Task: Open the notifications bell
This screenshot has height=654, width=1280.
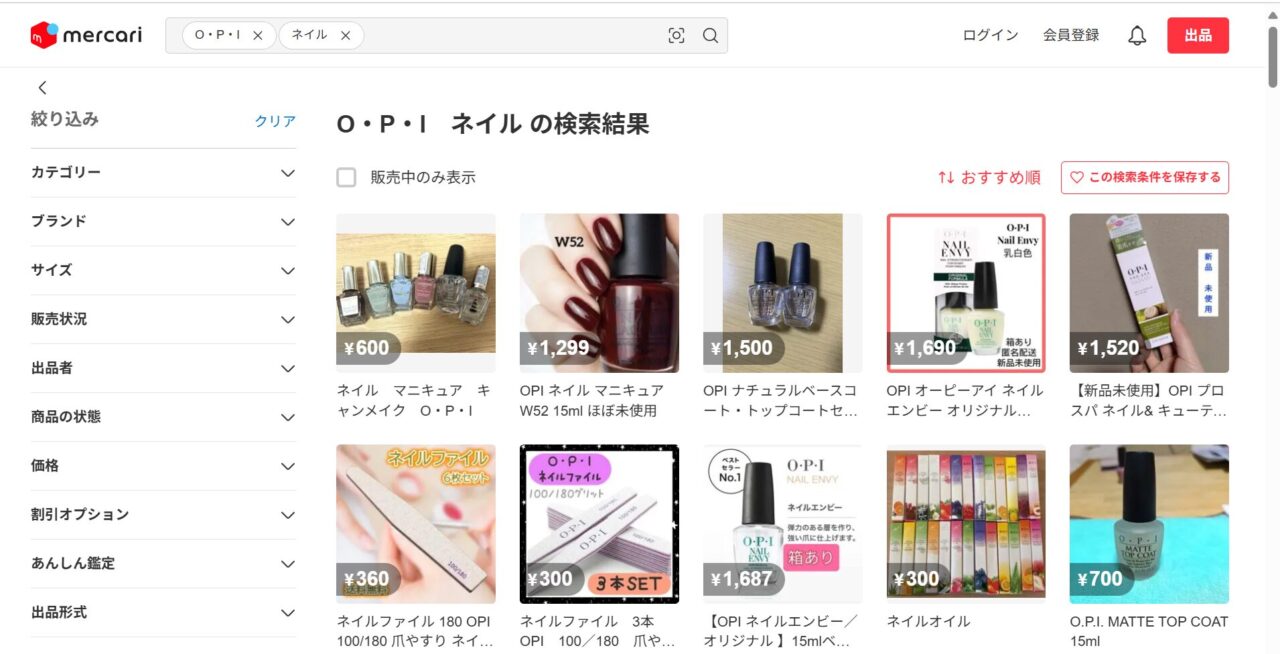Action: pyautogui.click(x=1137, y=36)
